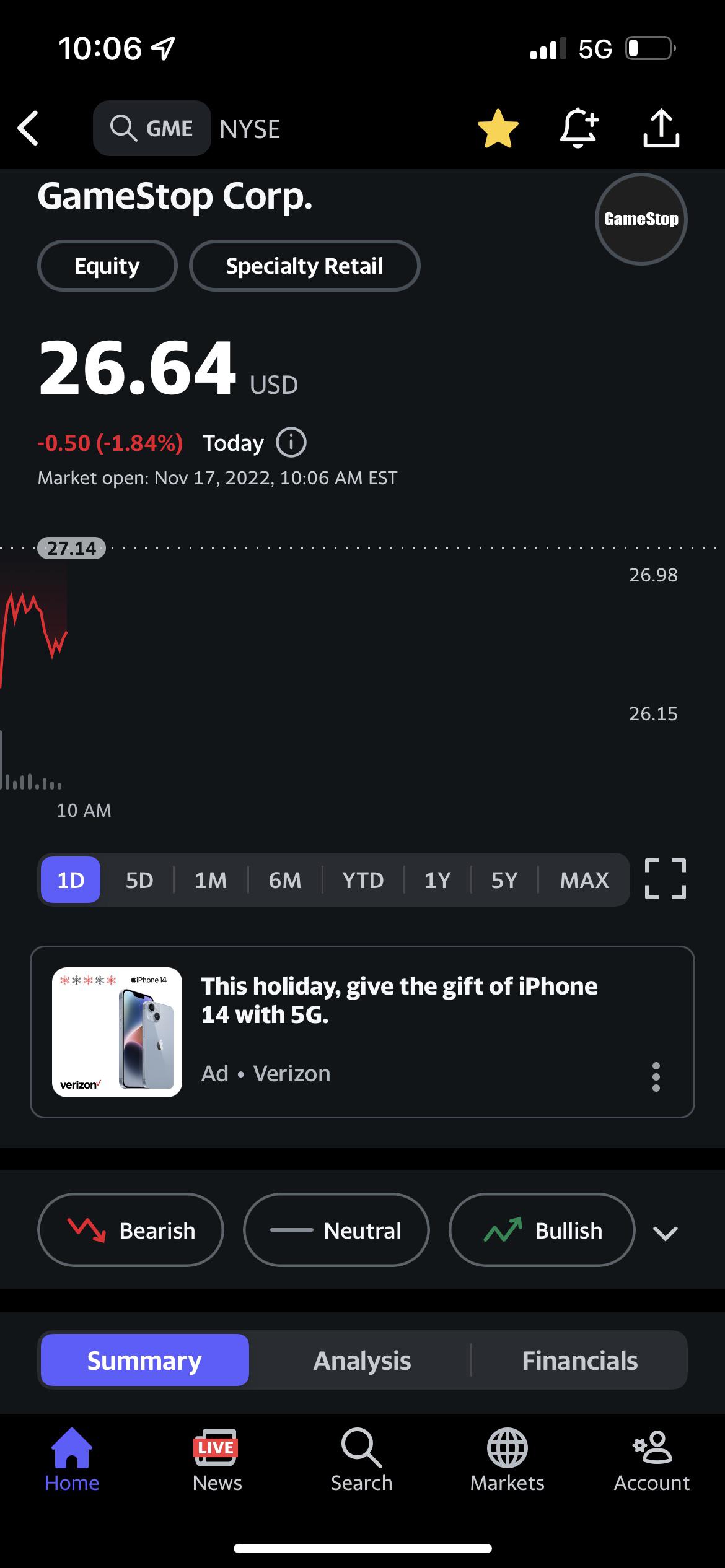Expand sentiment options with the down chevron
Viewport: 725px width, 1568px height.
coord(666,1232)
